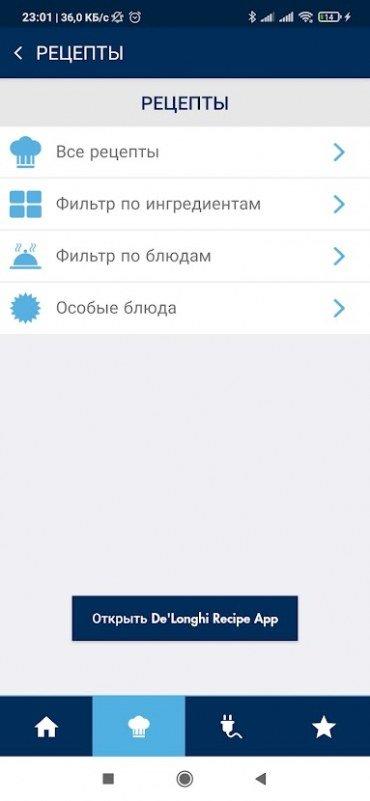Tap the system home button
Screen dimensions: 370x801
[184, 779]
